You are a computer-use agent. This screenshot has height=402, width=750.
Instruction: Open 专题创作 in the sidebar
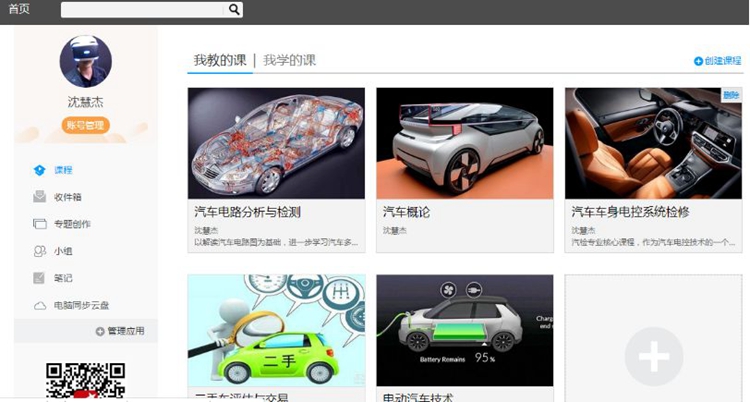(x=72, y=224)
